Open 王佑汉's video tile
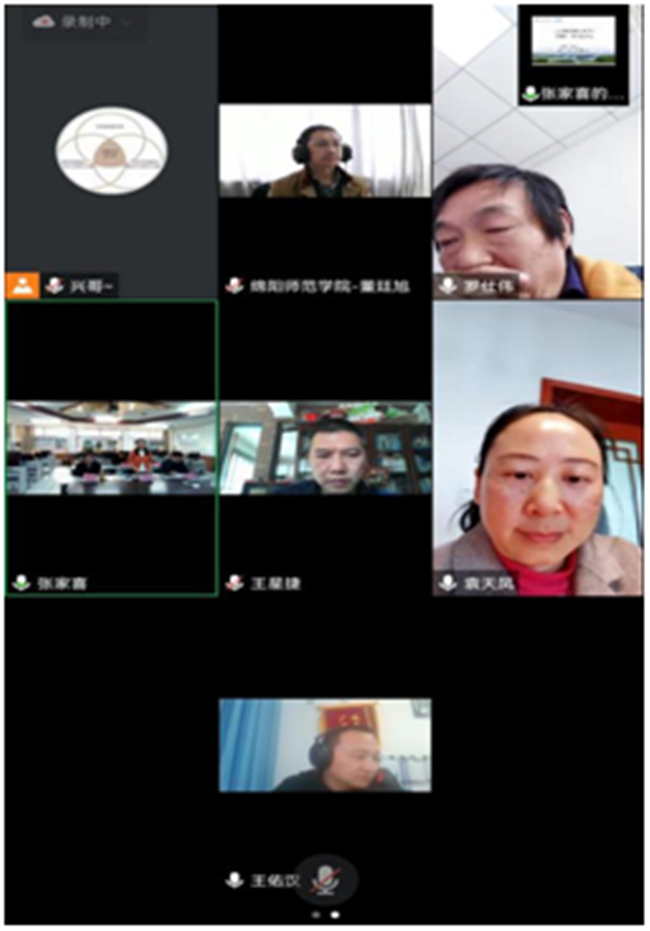 click(x=325, y=746)
